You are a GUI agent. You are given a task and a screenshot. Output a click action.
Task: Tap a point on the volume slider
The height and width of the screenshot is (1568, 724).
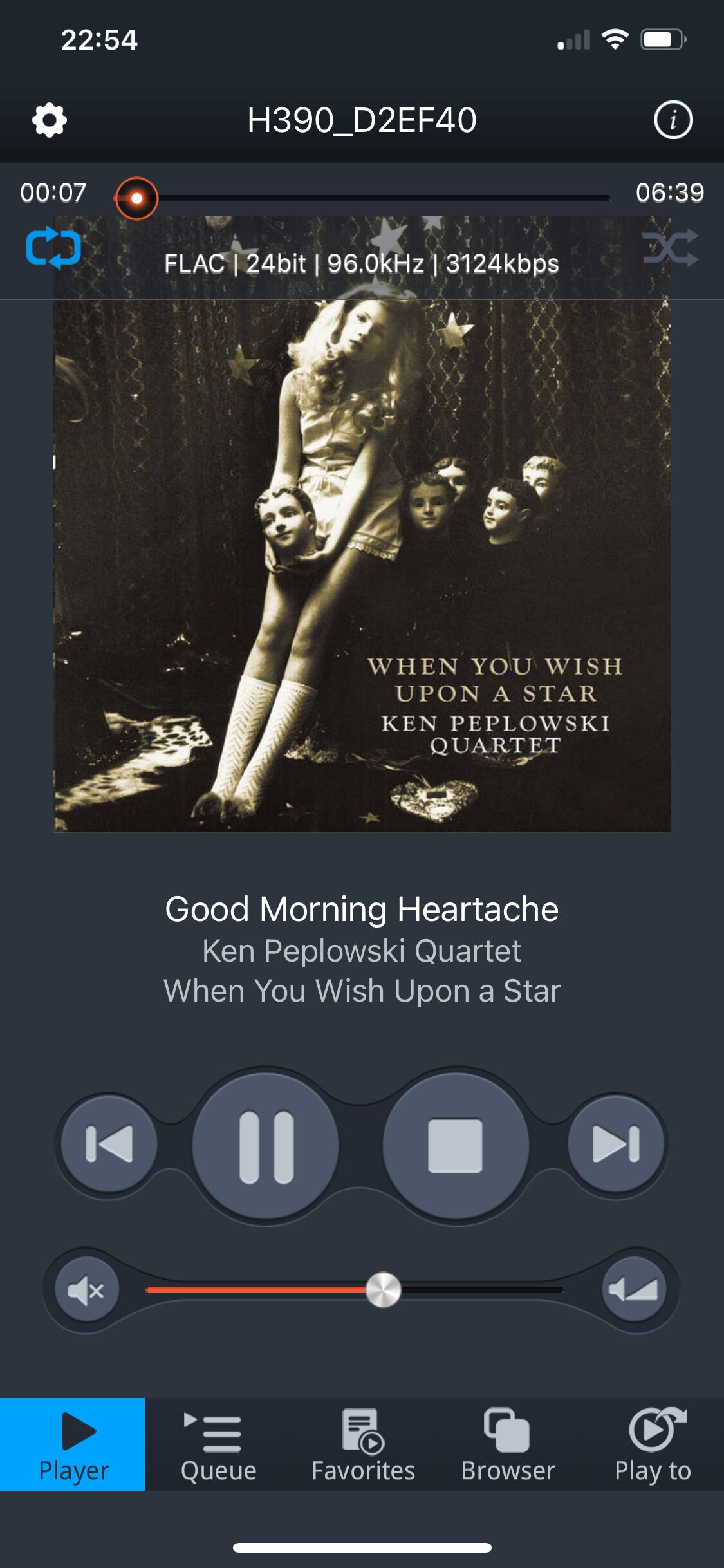pyautogui.click(x=355, y=1289)
